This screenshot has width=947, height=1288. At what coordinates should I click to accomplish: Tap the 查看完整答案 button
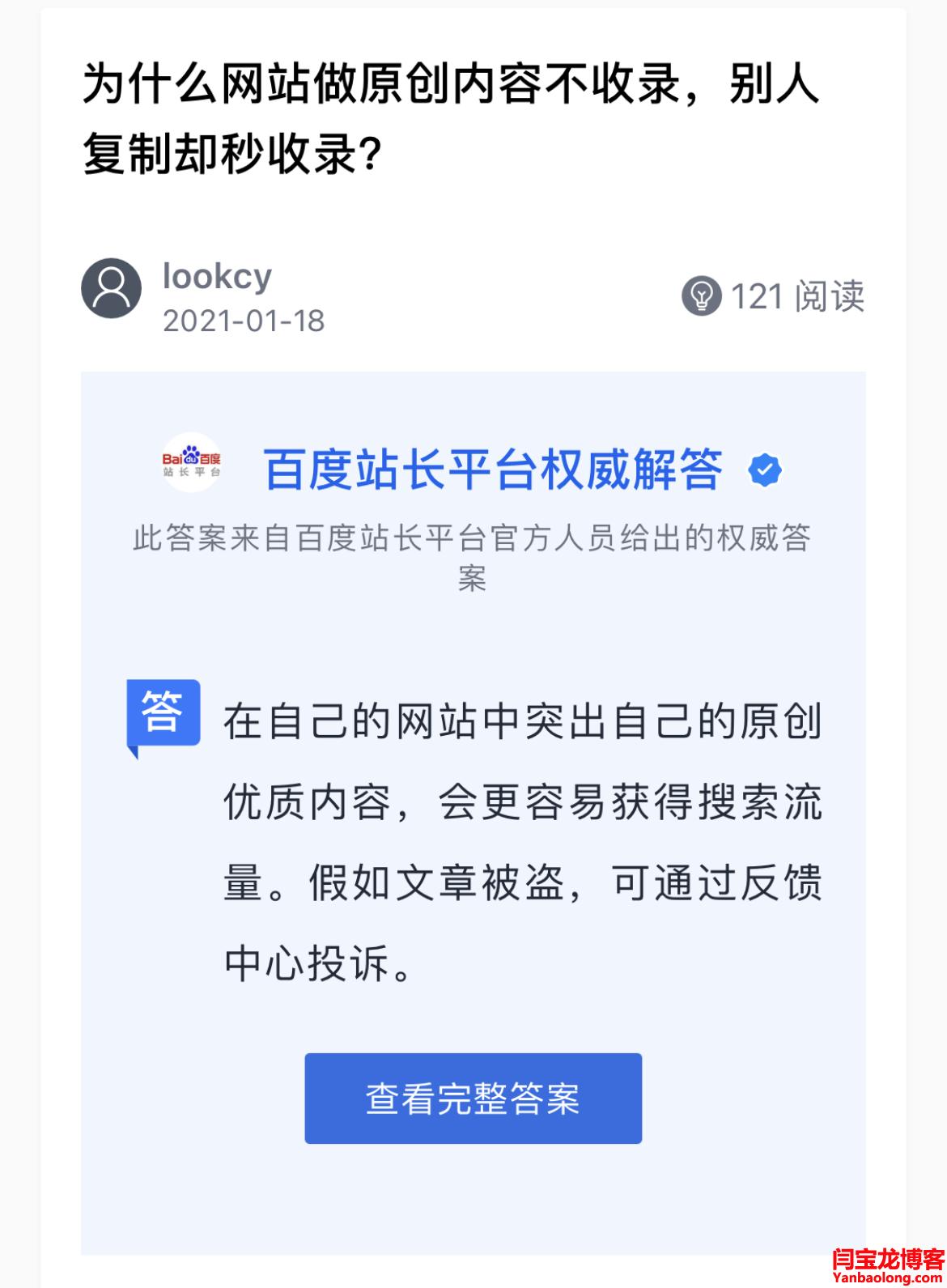[x=473, y=1099]
